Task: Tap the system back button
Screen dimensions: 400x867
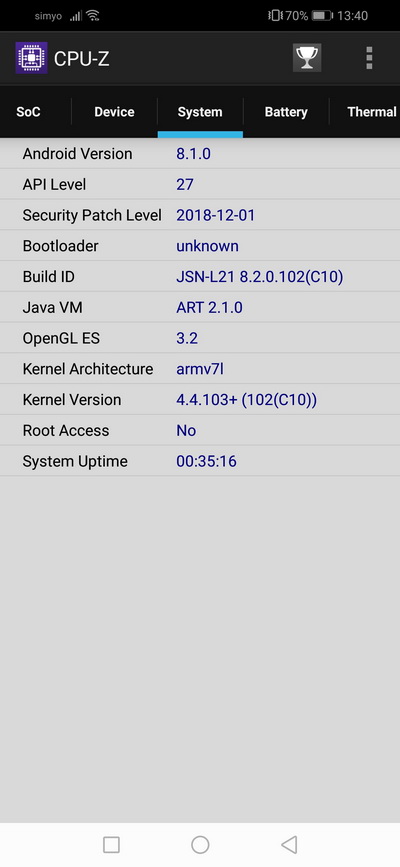Action: pos(289,844)
